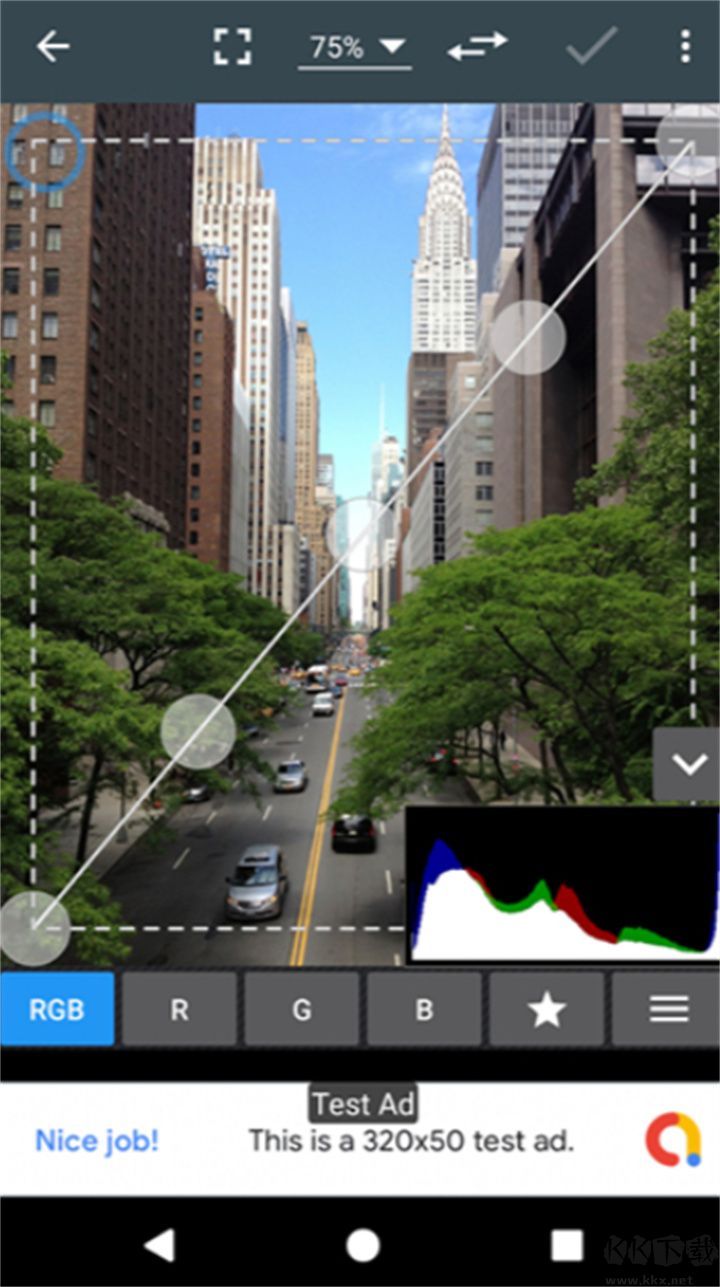Switch to the B channel
Viewport: 720px width, 1287px height.
pyautogui.click(x=424, y=1009)
